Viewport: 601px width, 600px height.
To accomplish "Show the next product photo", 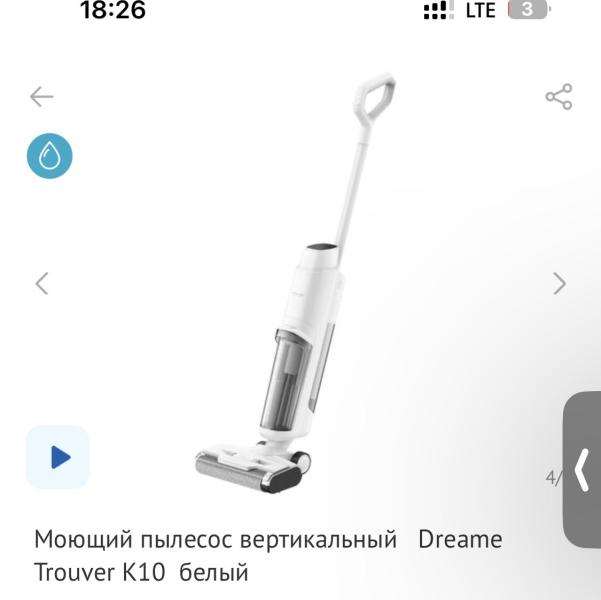I will click(x=559, y=284).
